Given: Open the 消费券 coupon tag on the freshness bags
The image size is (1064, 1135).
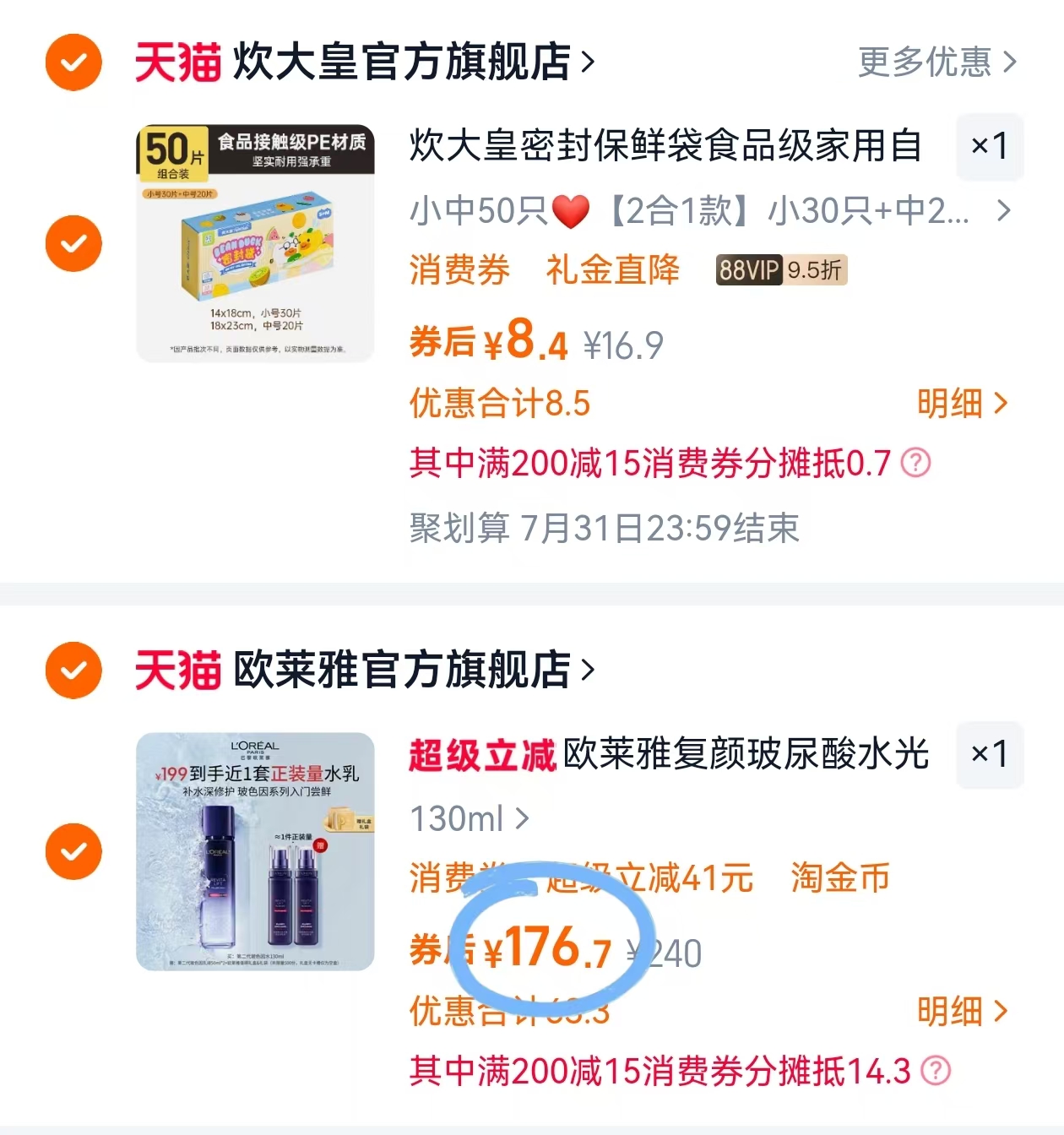Looking at the screenshot, I should coord(459,270).
